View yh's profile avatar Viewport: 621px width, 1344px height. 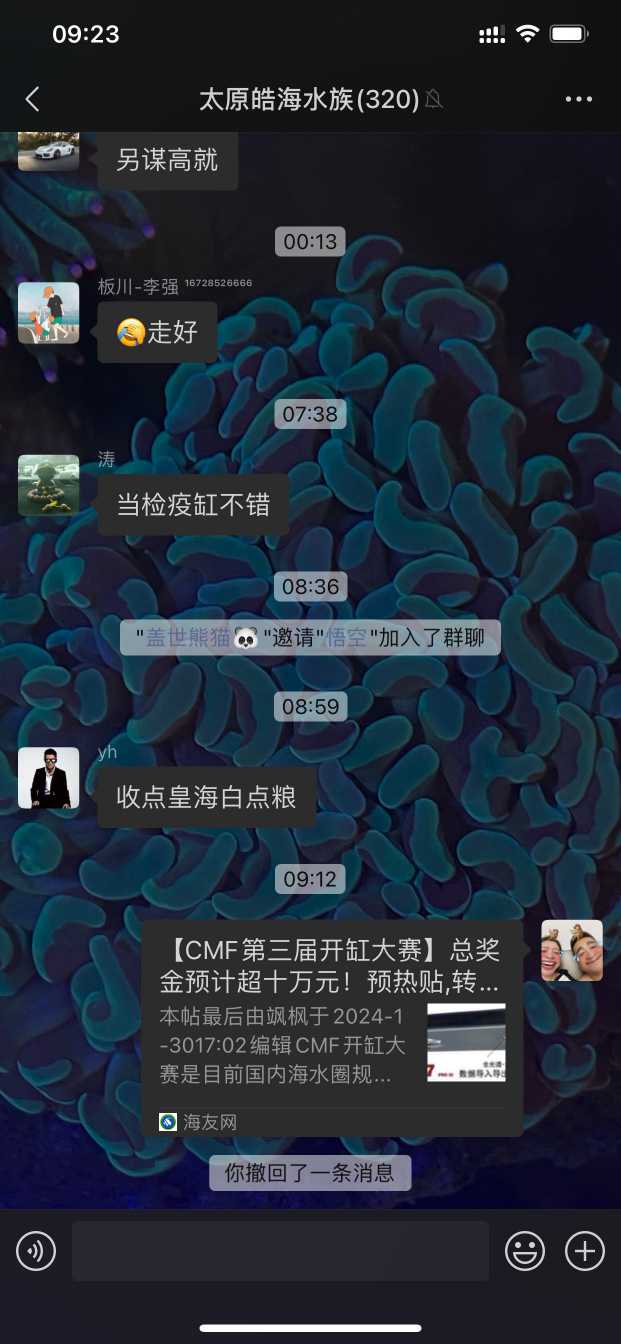pos(48,778)
